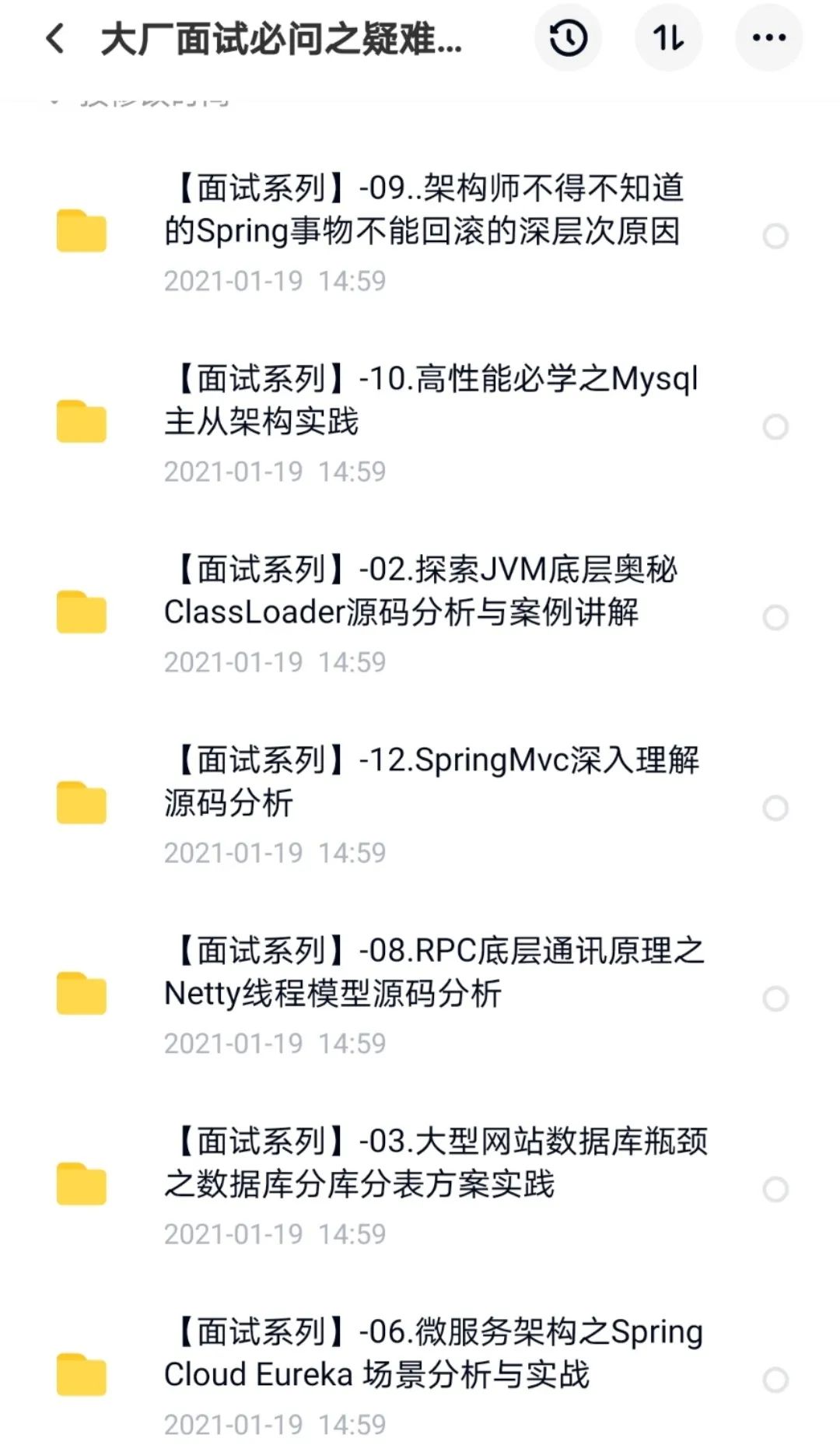This screenshot has height=1452, width=840.
Task: Mark the -02 JVM ClassLoader folder as selected
Action: coord(775,617)
